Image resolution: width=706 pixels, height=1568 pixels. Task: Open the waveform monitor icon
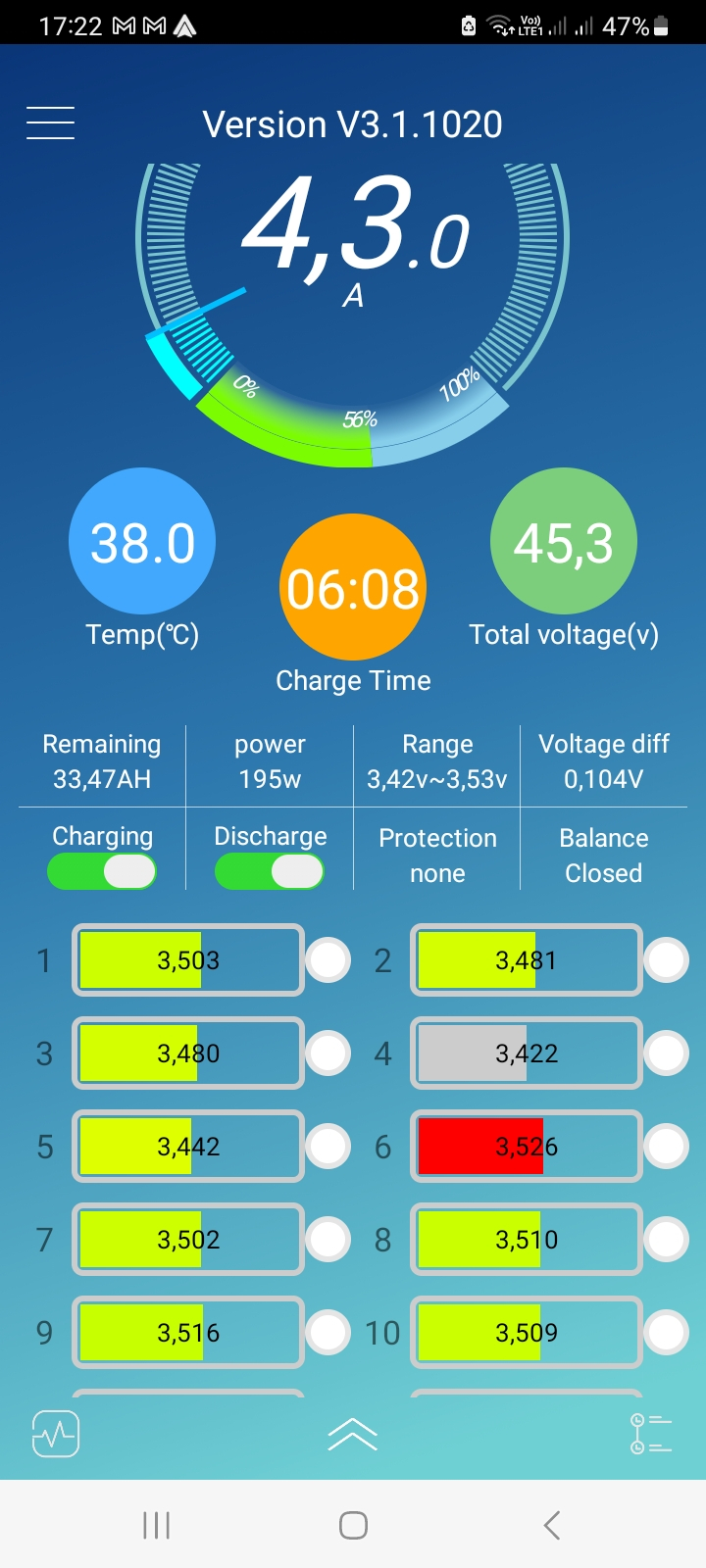pyautogui.click(x=56, y=1435)
